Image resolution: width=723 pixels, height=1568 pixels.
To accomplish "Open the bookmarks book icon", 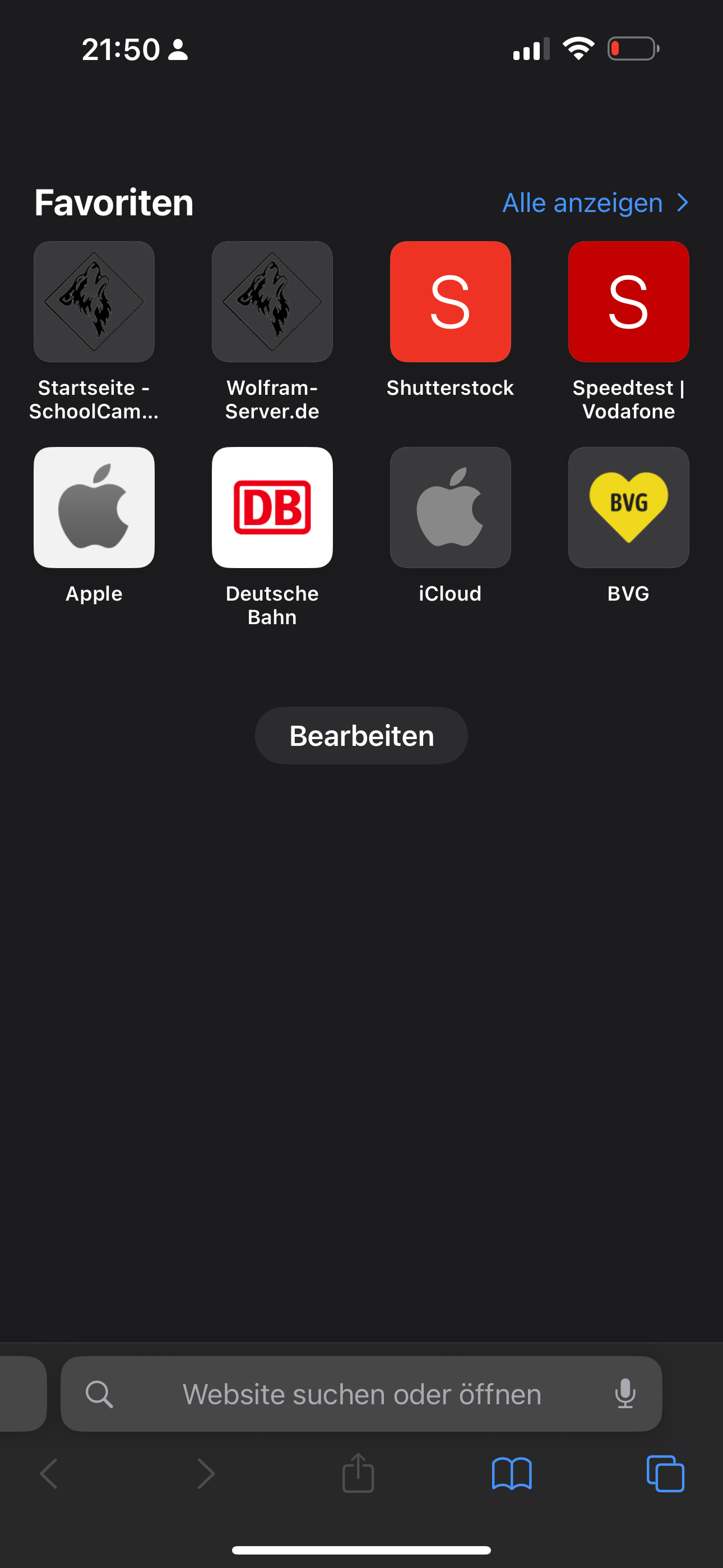I will click(x=511, y=1474).
